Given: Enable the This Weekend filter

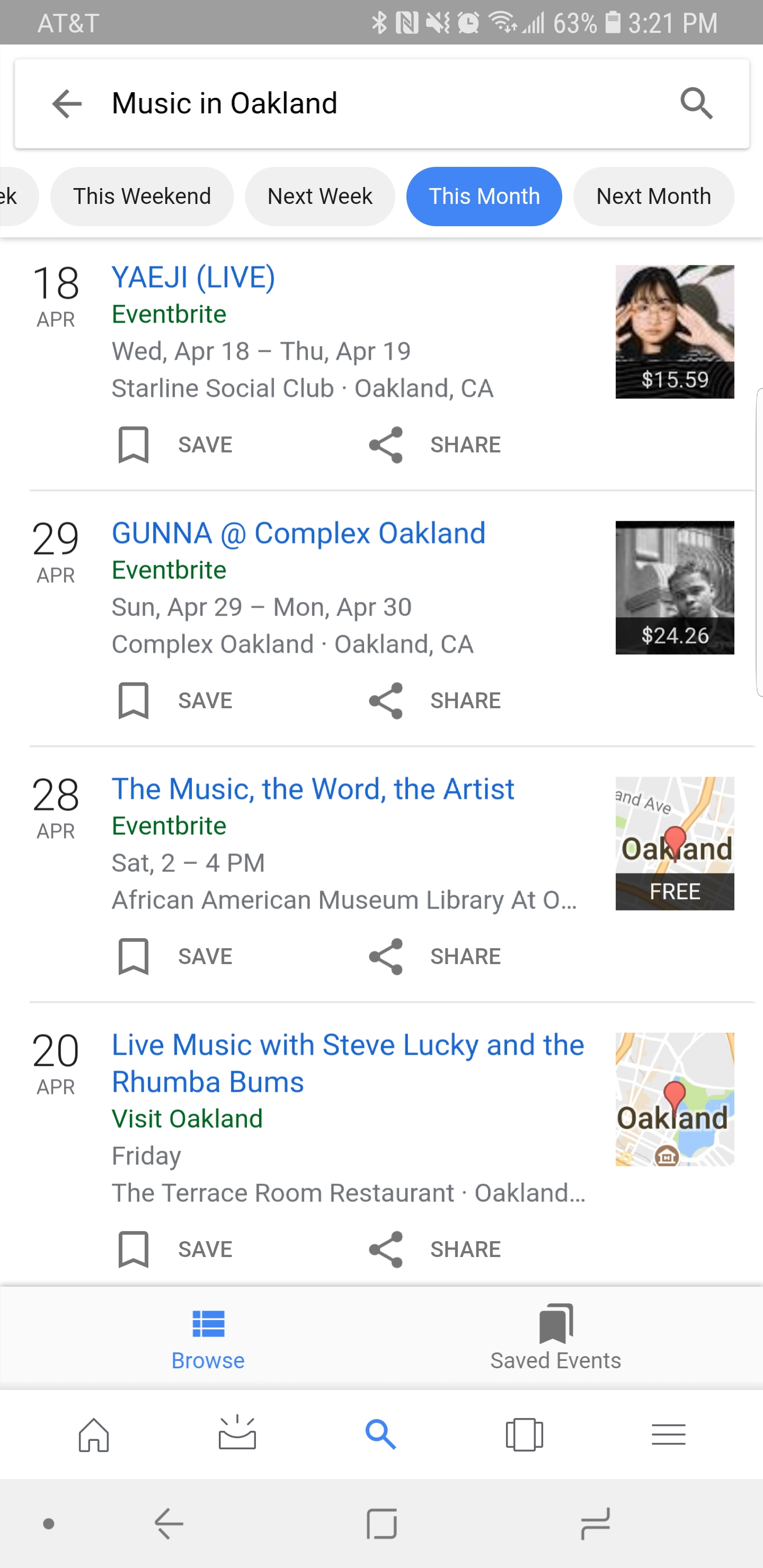Looking at the screenshot, I should (x=141, y=196).
